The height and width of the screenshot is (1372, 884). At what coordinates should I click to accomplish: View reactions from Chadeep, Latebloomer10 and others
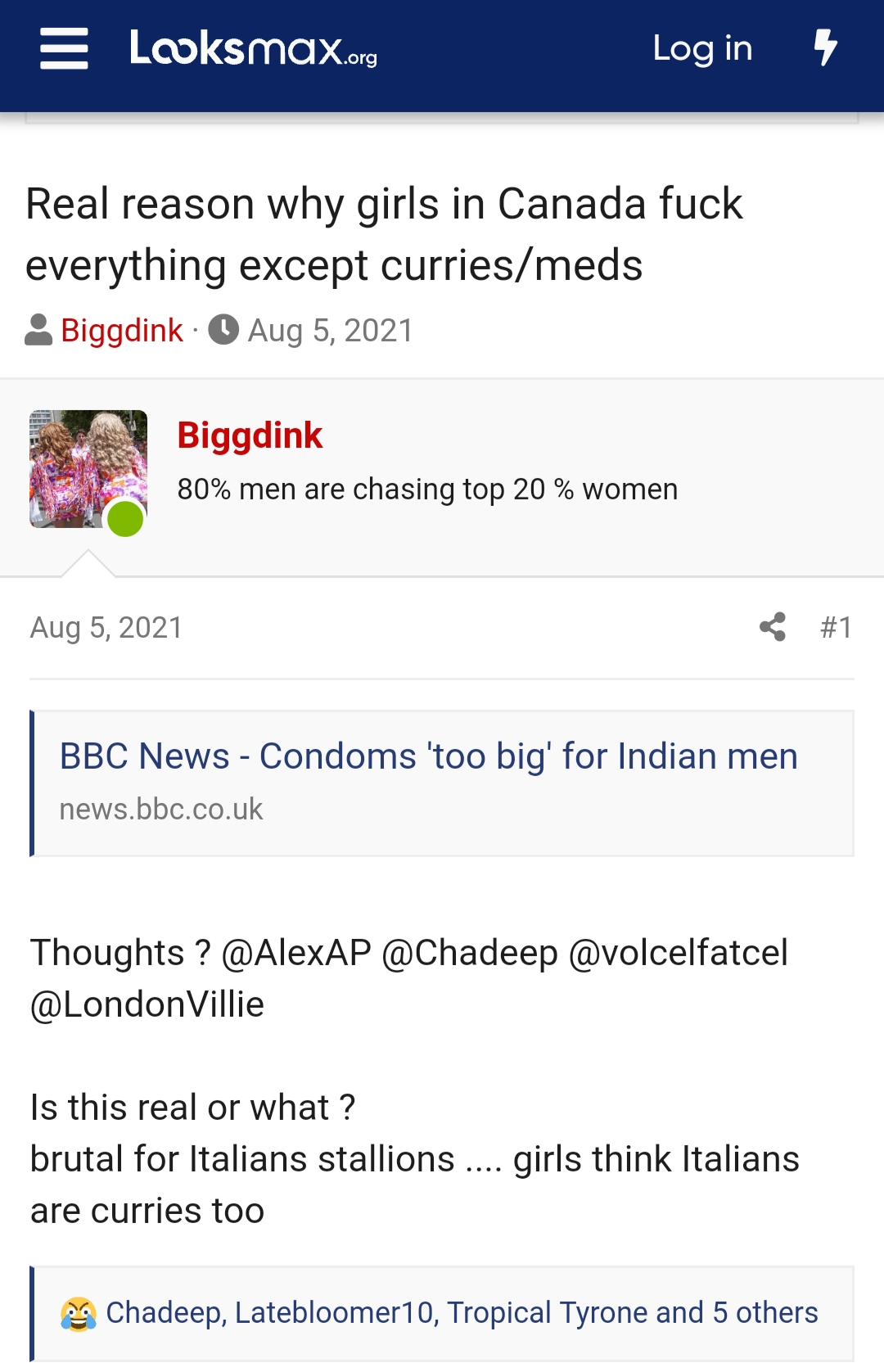pyautogui.click(x=462, y=1312)
